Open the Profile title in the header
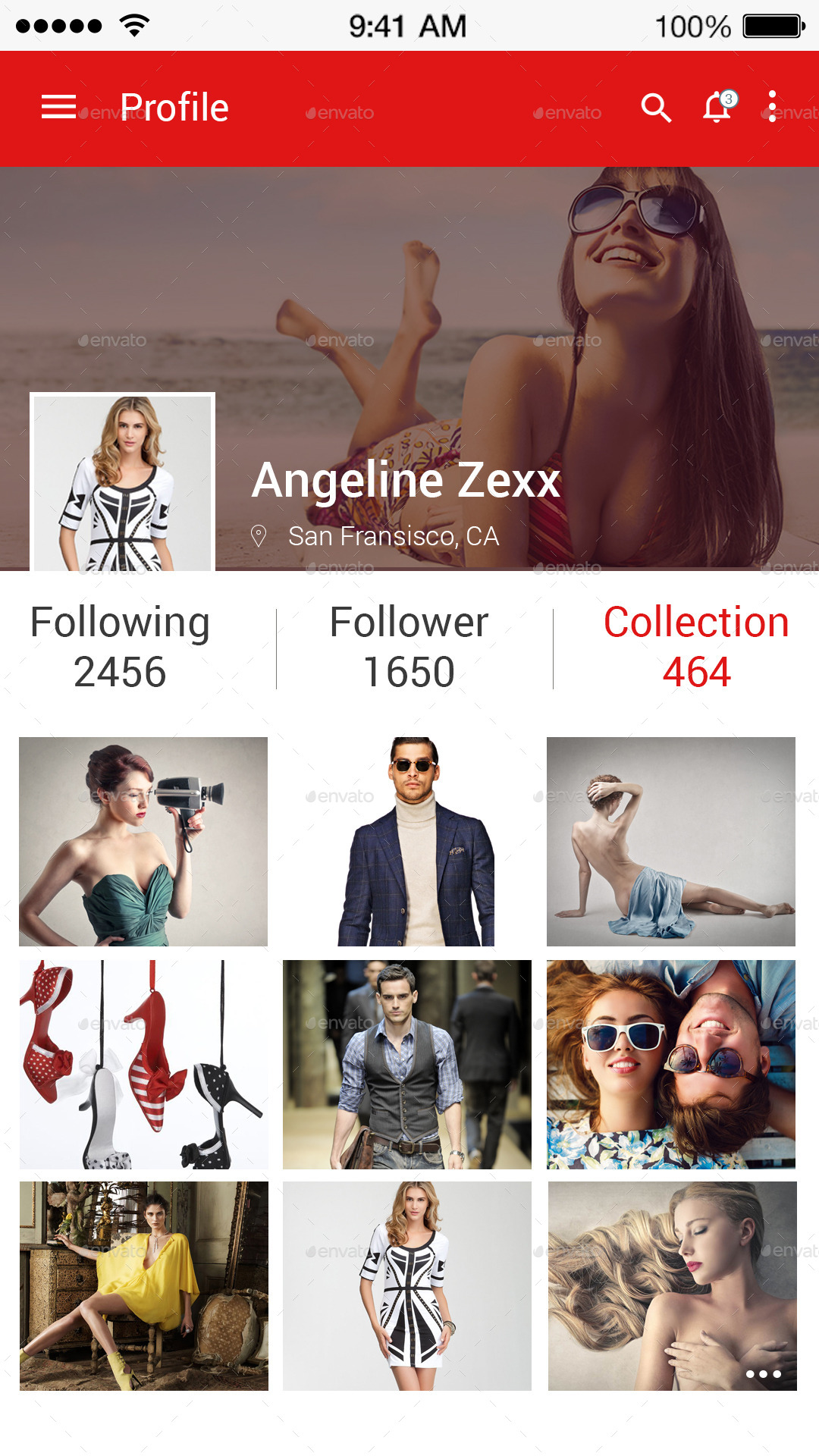The image size is (819, 1456). click(175, 108)
